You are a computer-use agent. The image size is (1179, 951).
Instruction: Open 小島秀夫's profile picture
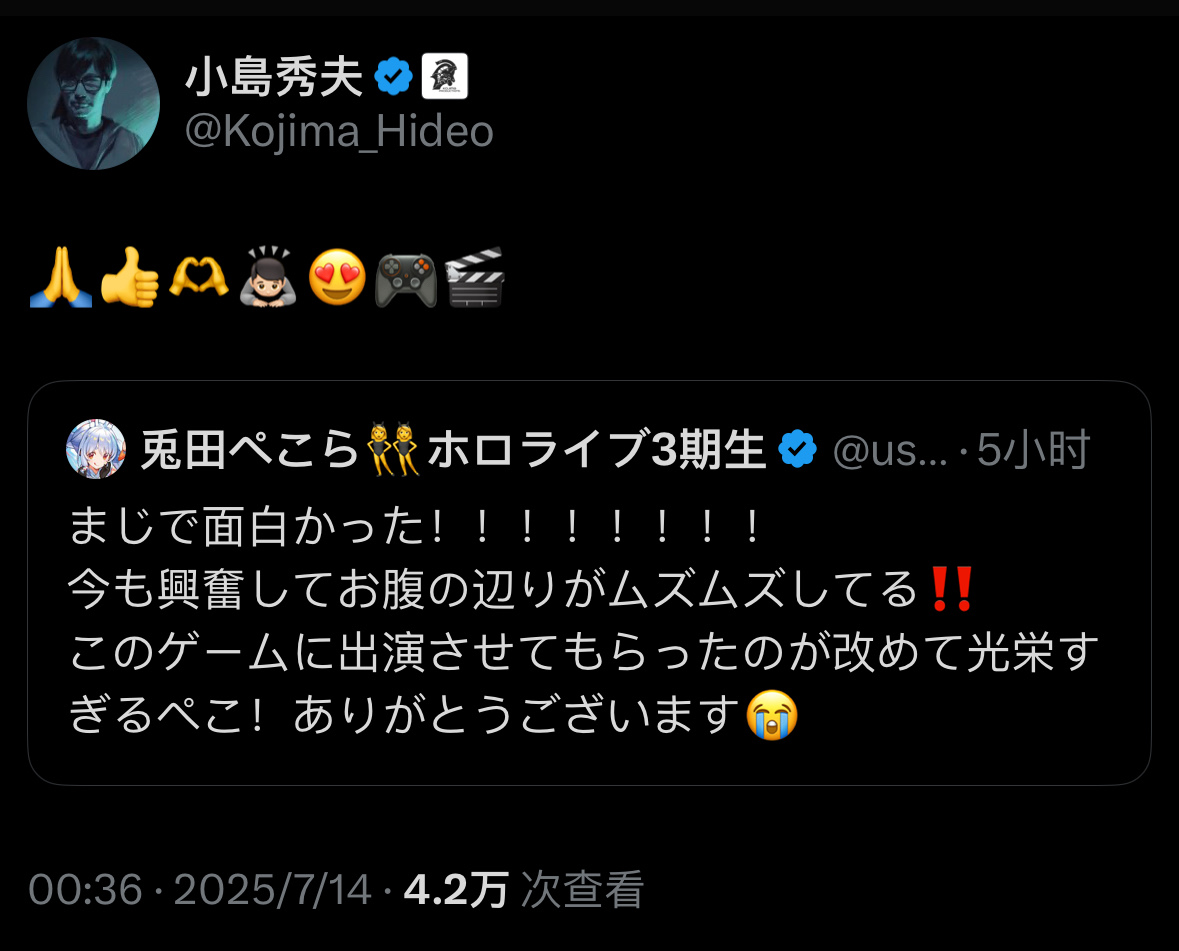tap(93, 103)
